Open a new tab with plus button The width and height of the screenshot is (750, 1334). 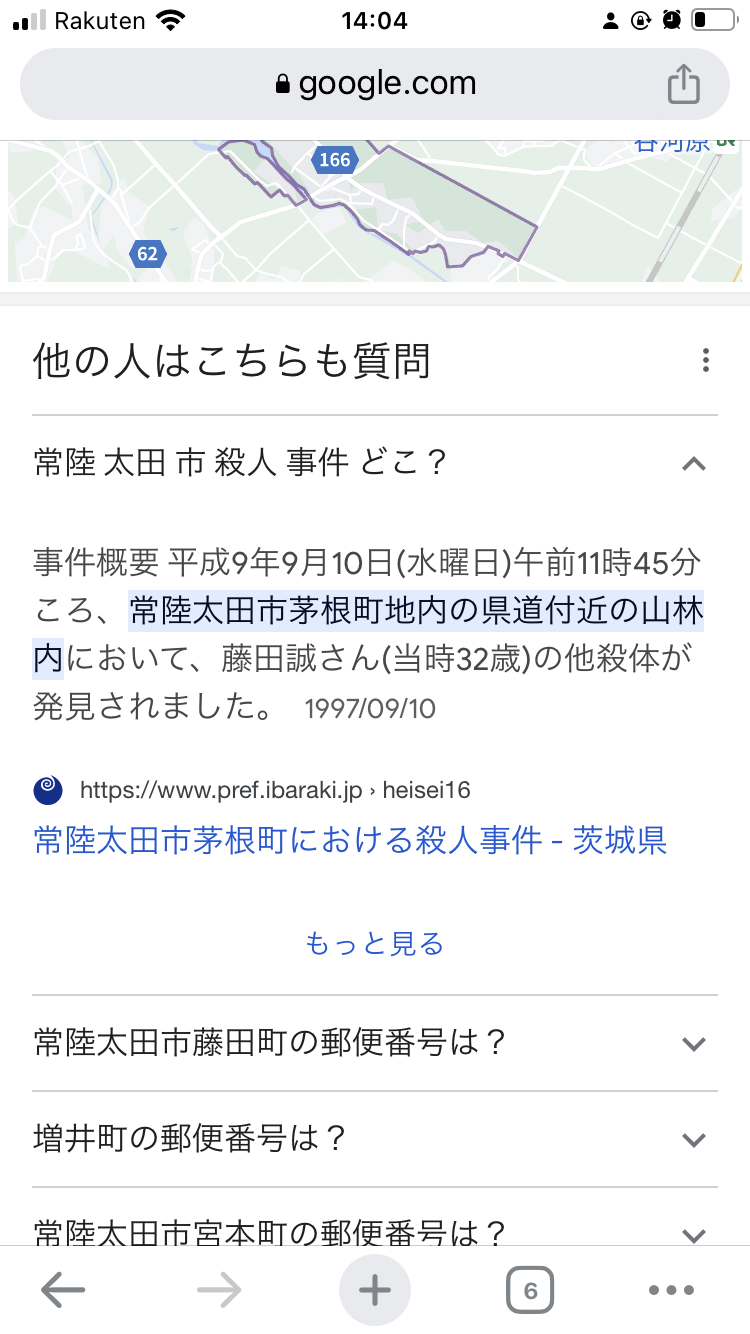point(375,1291)
